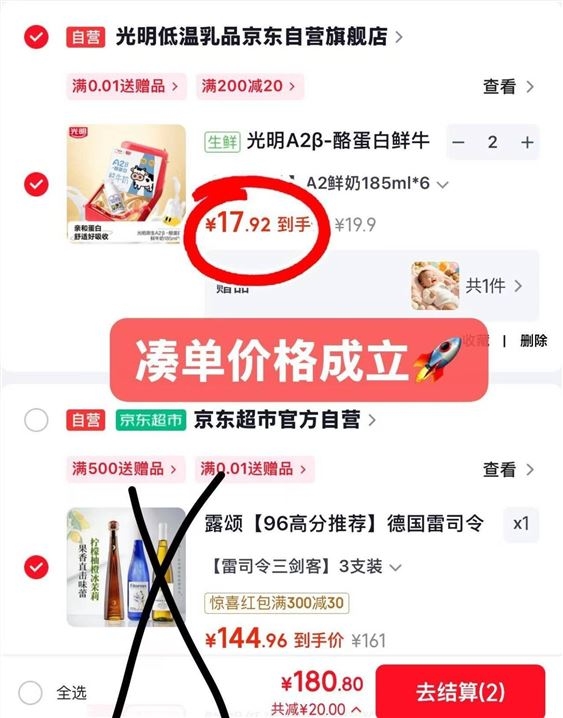Expand the A2鲜奶185ml*6 spec dropdown
563x718 pixels.
(376, 184)
